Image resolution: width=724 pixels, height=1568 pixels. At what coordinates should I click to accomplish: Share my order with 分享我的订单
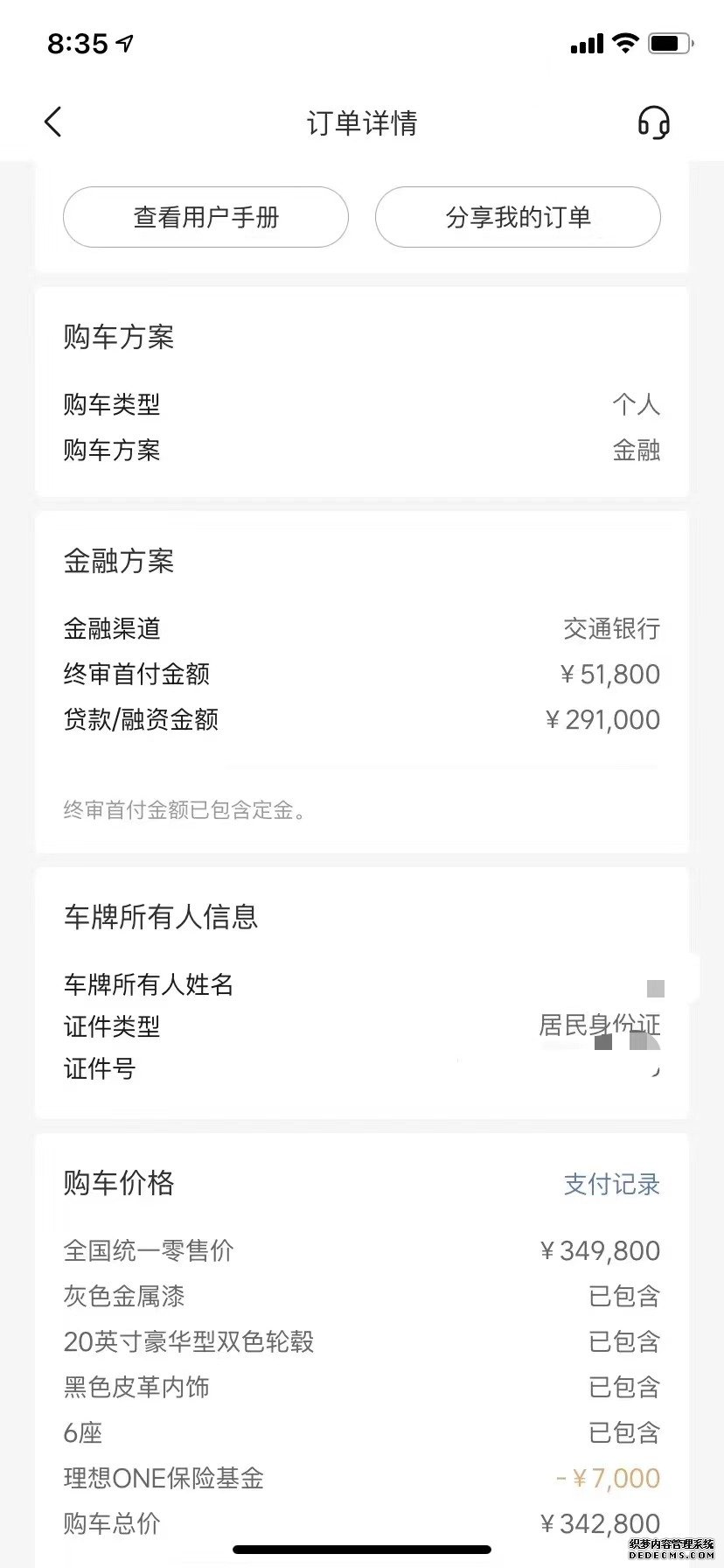[518, 217]
